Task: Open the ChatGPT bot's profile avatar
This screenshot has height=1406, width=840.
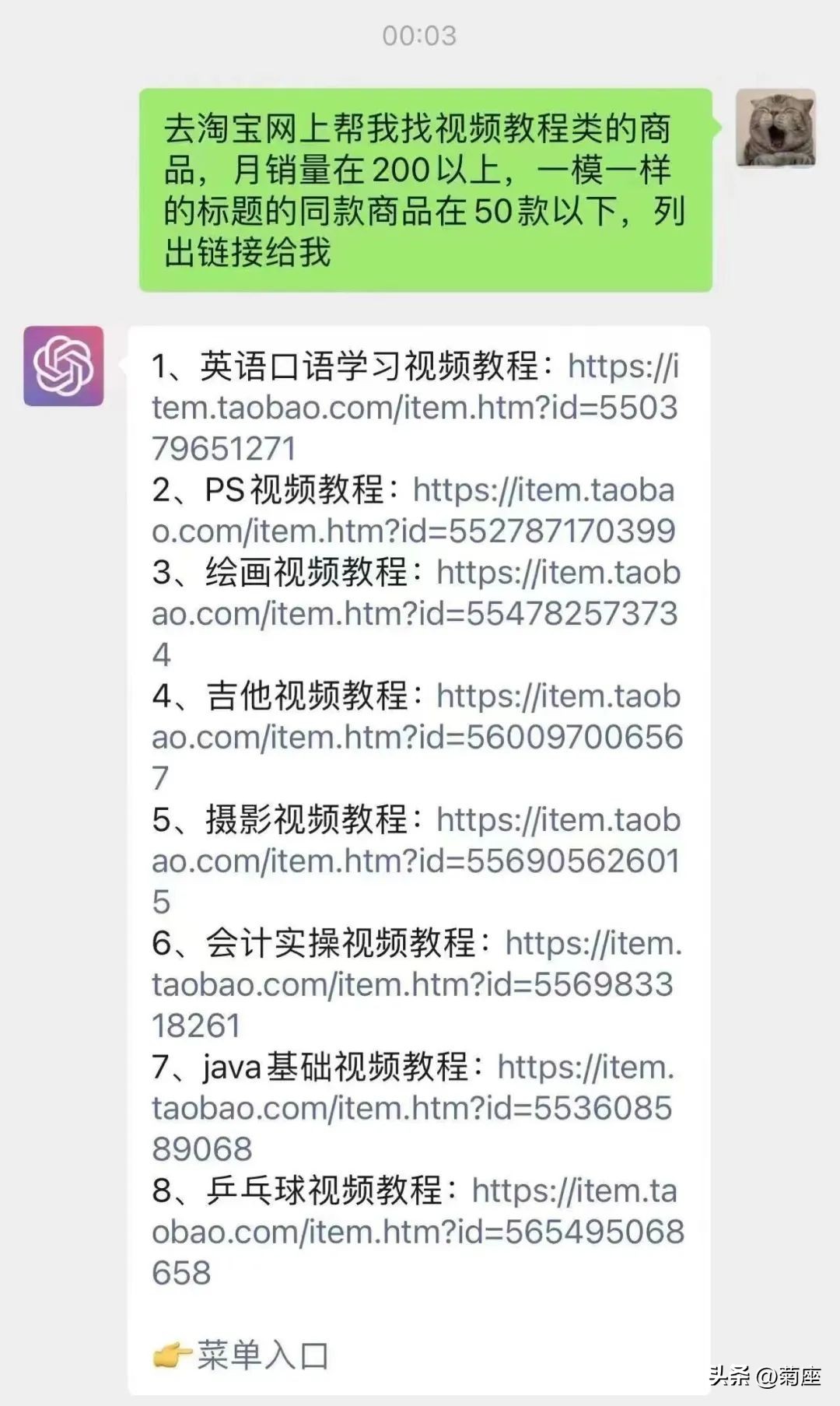Action: point(64,366)
